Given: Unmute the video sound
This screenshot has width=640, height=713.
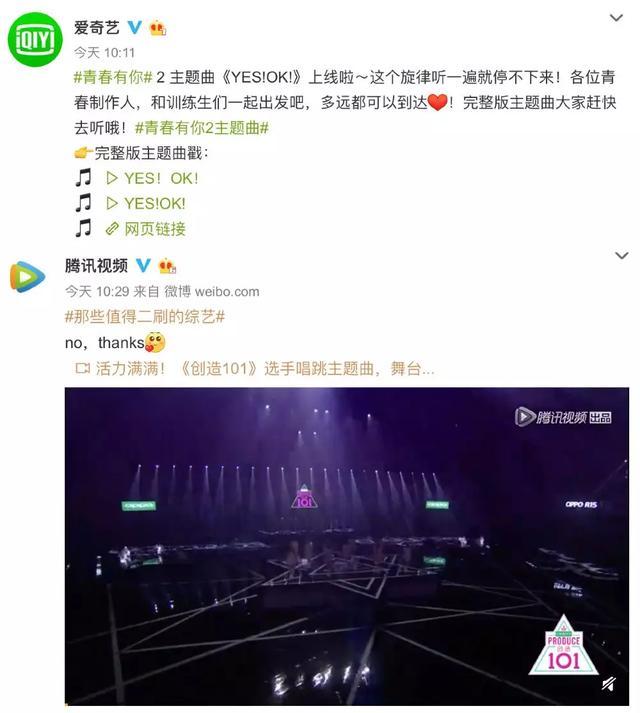Looking at the screenshot, I should point(608,684).
